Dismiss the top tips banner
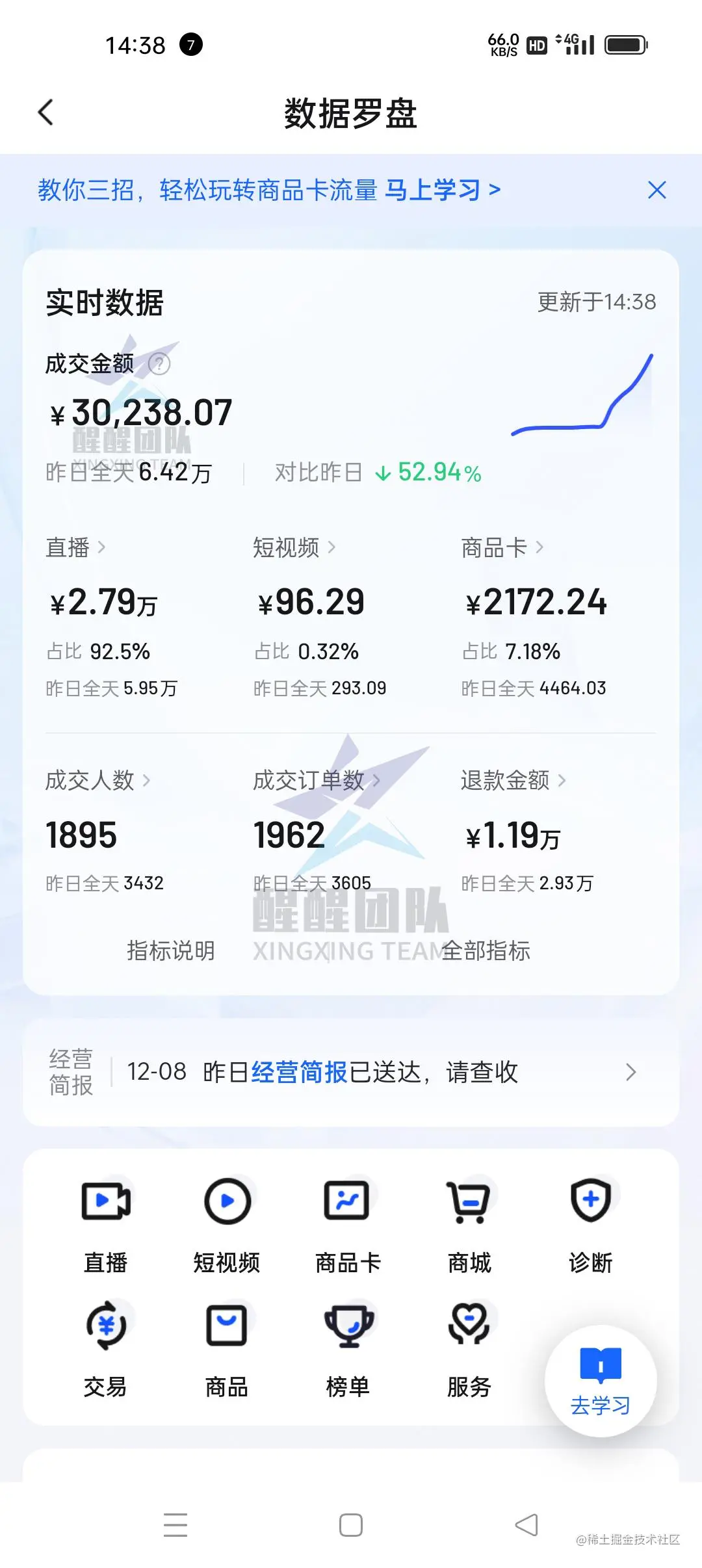Viewport: 702px width, 1568px height. pos(657,190)
